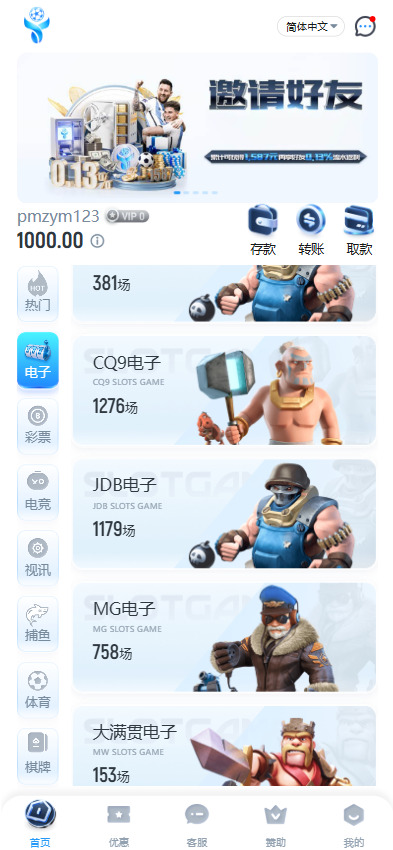Viewport: 393px width, 850px height.
Task: Open the MG电子 slots card
Action: (x=224, y=637)
